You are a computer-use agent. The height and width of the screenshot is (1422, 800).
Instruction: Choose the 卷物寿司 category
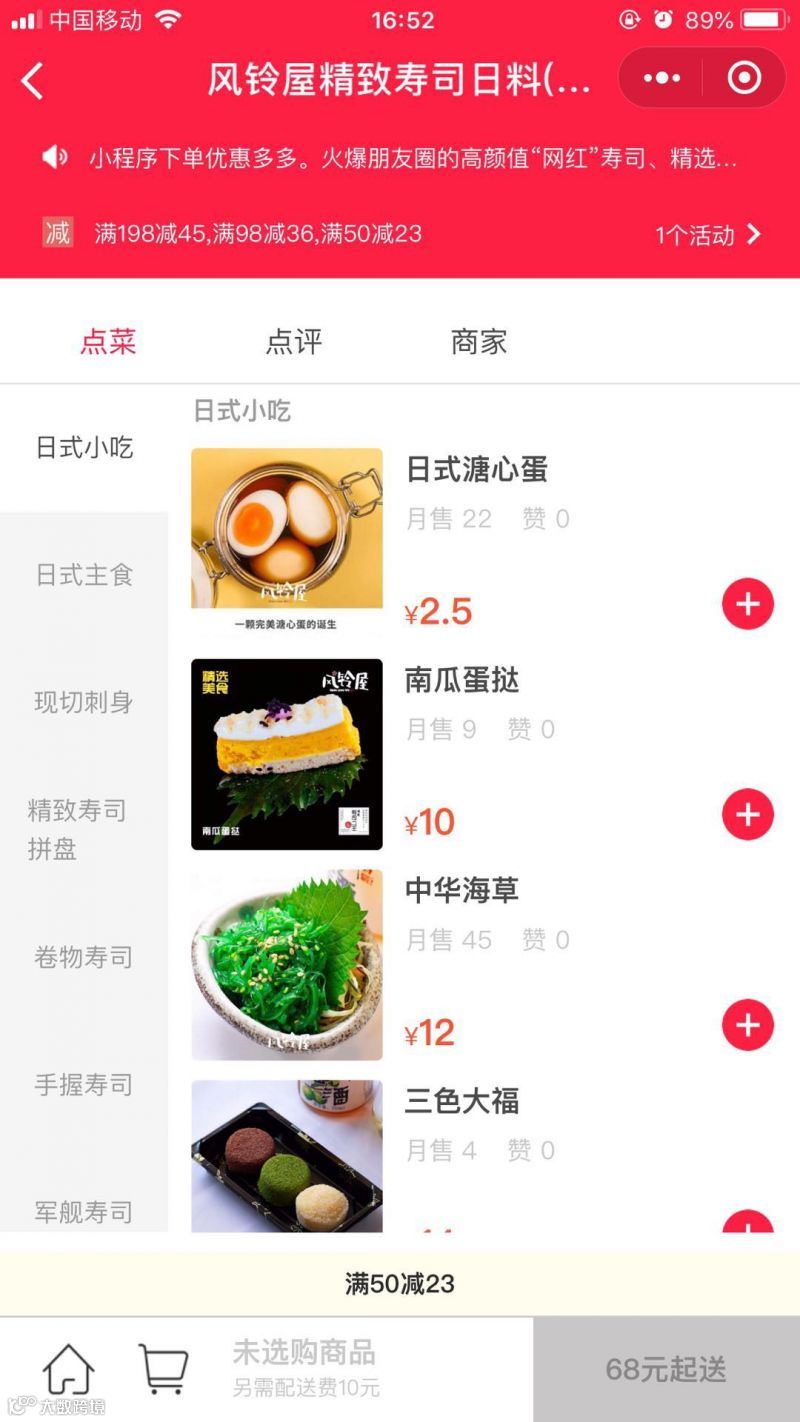point(84,957)
